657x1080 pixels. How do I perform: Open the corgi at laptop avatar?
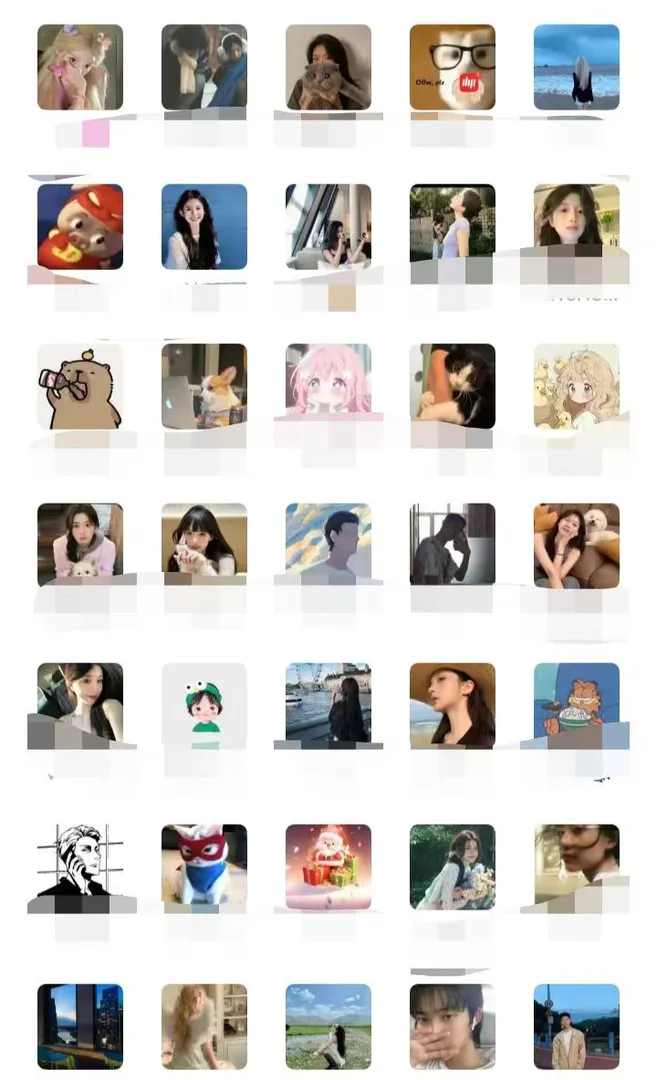coord(204,387)
